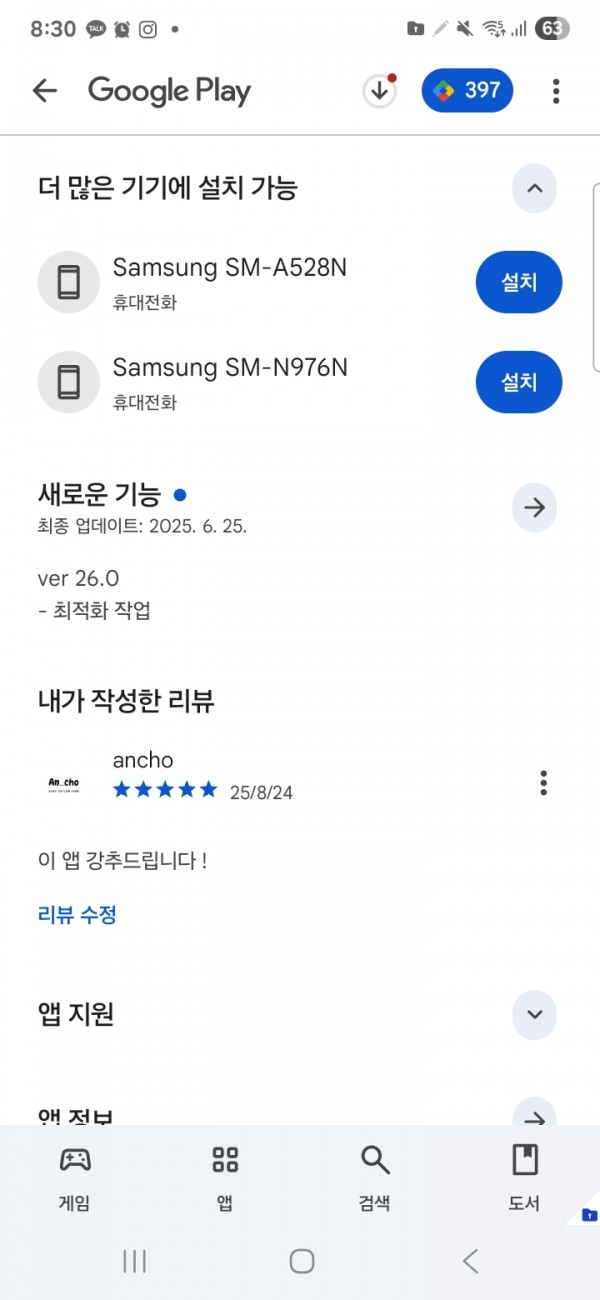Switch to the 검색 tab
This screenshot has width=600, height=1300.
375,1178
